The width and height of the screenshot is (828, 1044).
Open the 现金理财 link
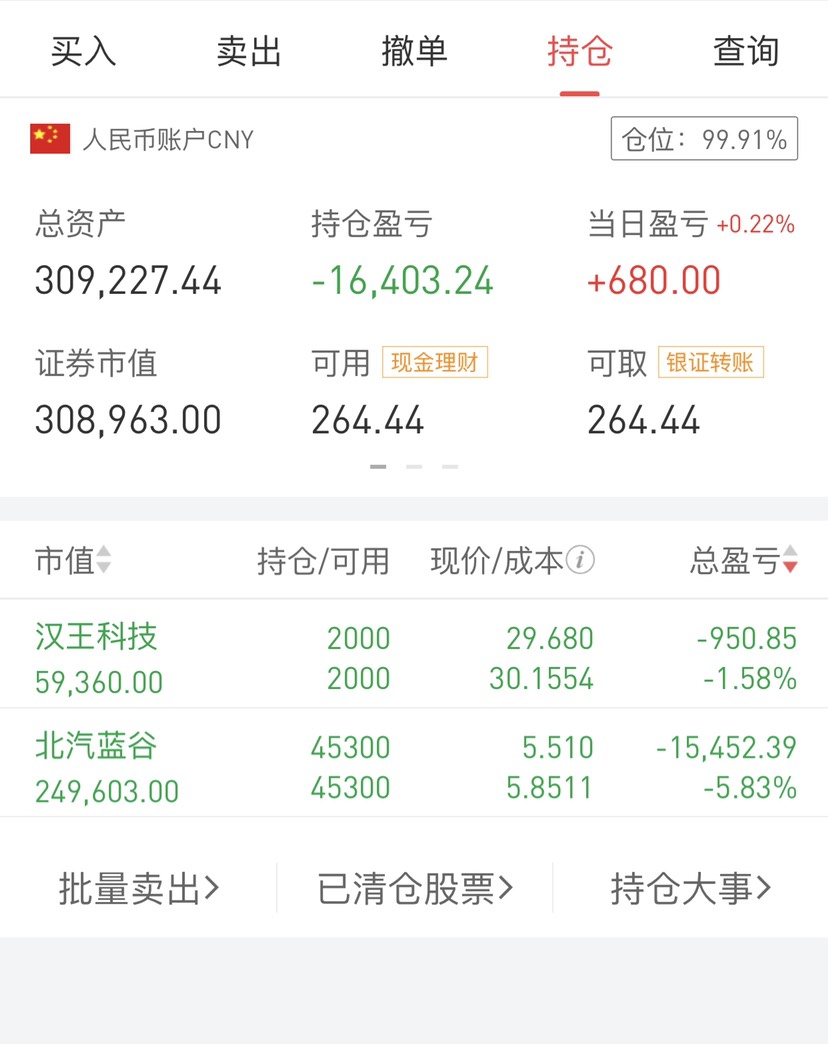pos(434,363)
